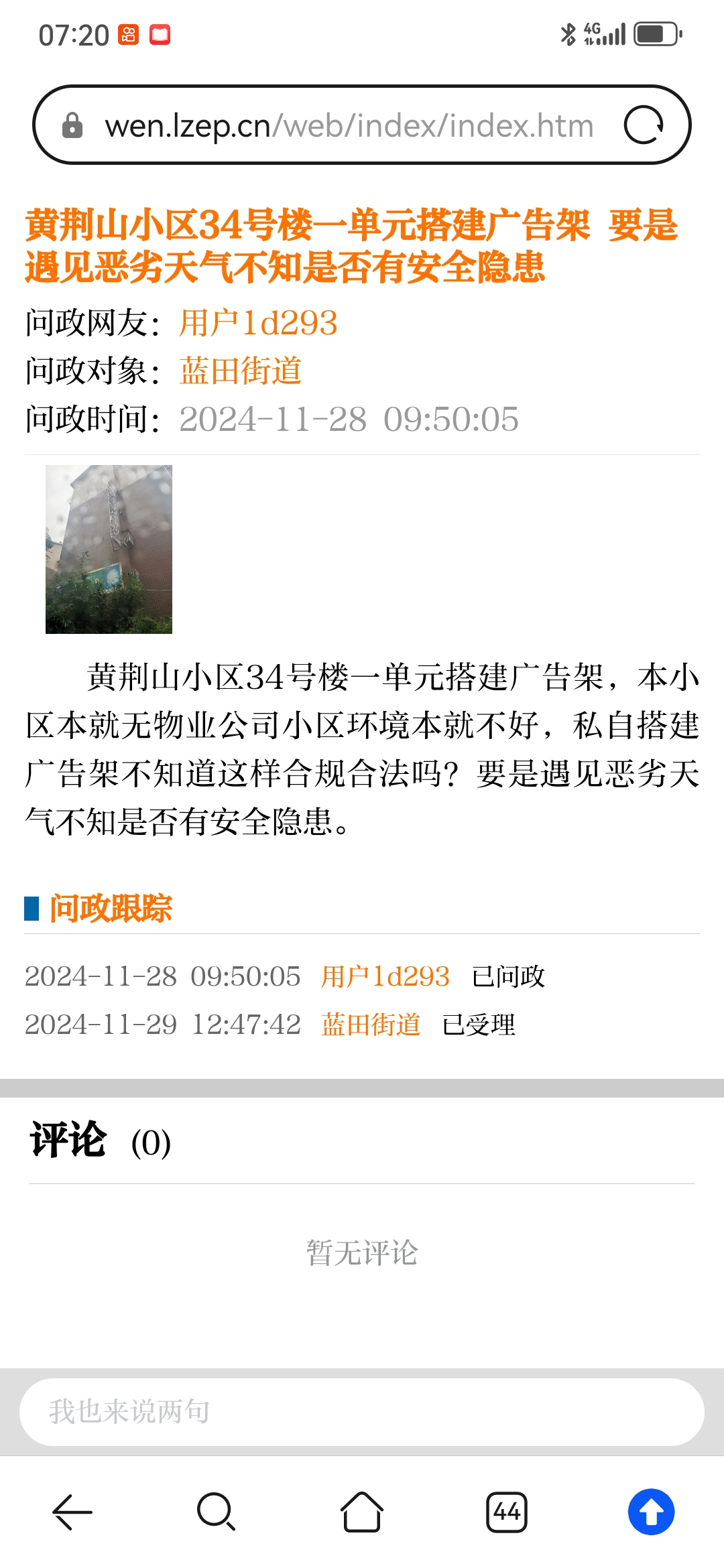The height and width of the screenshot is (1568, 724).
Task: Enlarge the attached building photo
Action: click(x=109, y=549)
